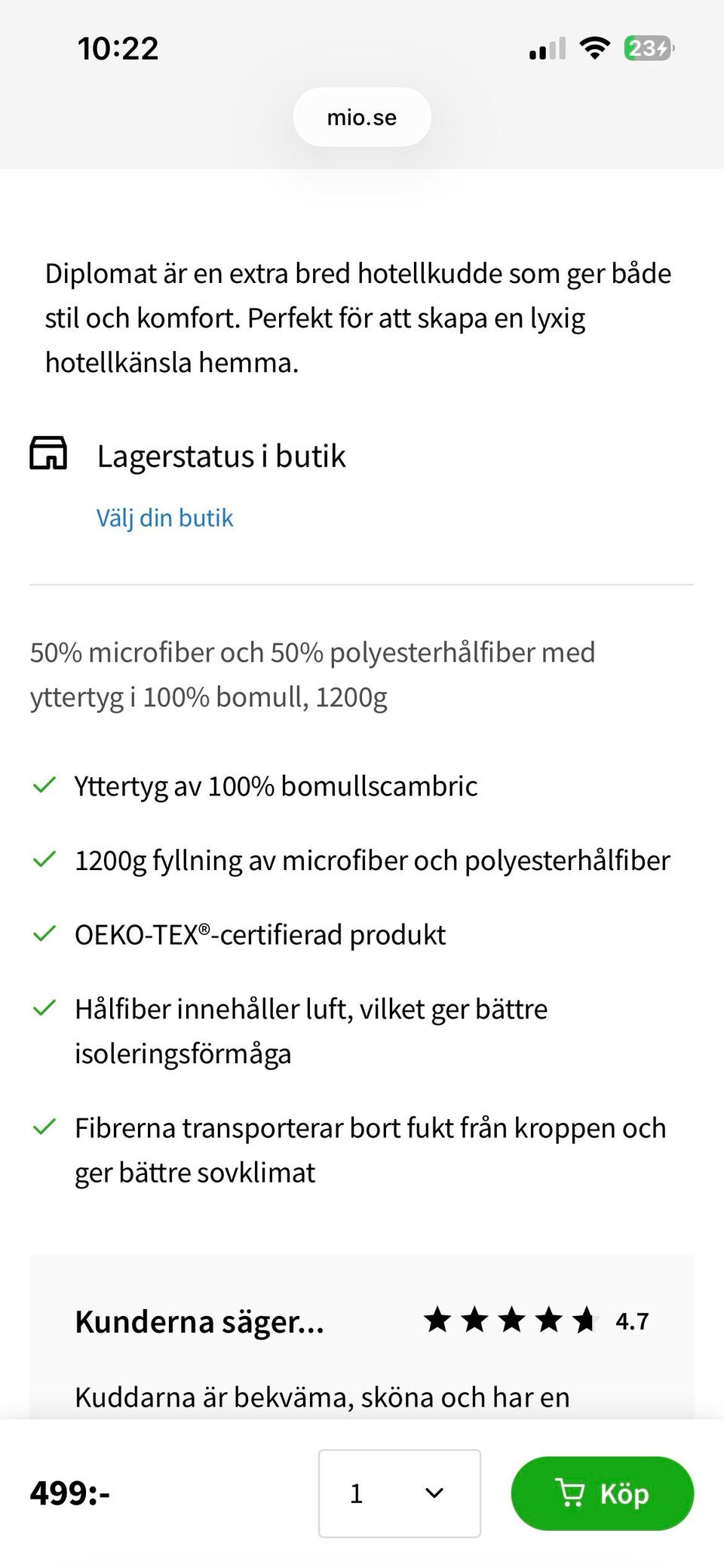This screenshot has width=724, height=1568.
Task: Toggle the checkmark for 1200g fyllning item
Action: tap(44, 859)
